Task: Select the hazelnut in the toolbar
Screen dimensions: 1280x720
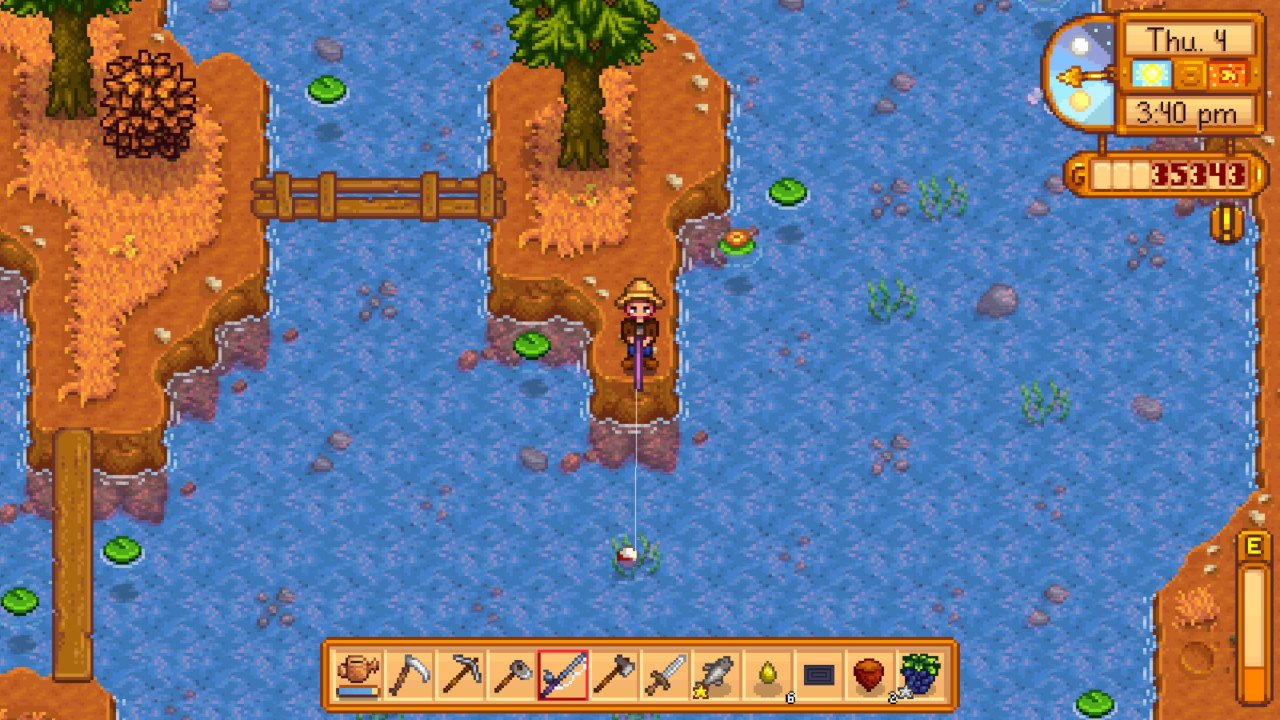Action: [x=870, y=676]
